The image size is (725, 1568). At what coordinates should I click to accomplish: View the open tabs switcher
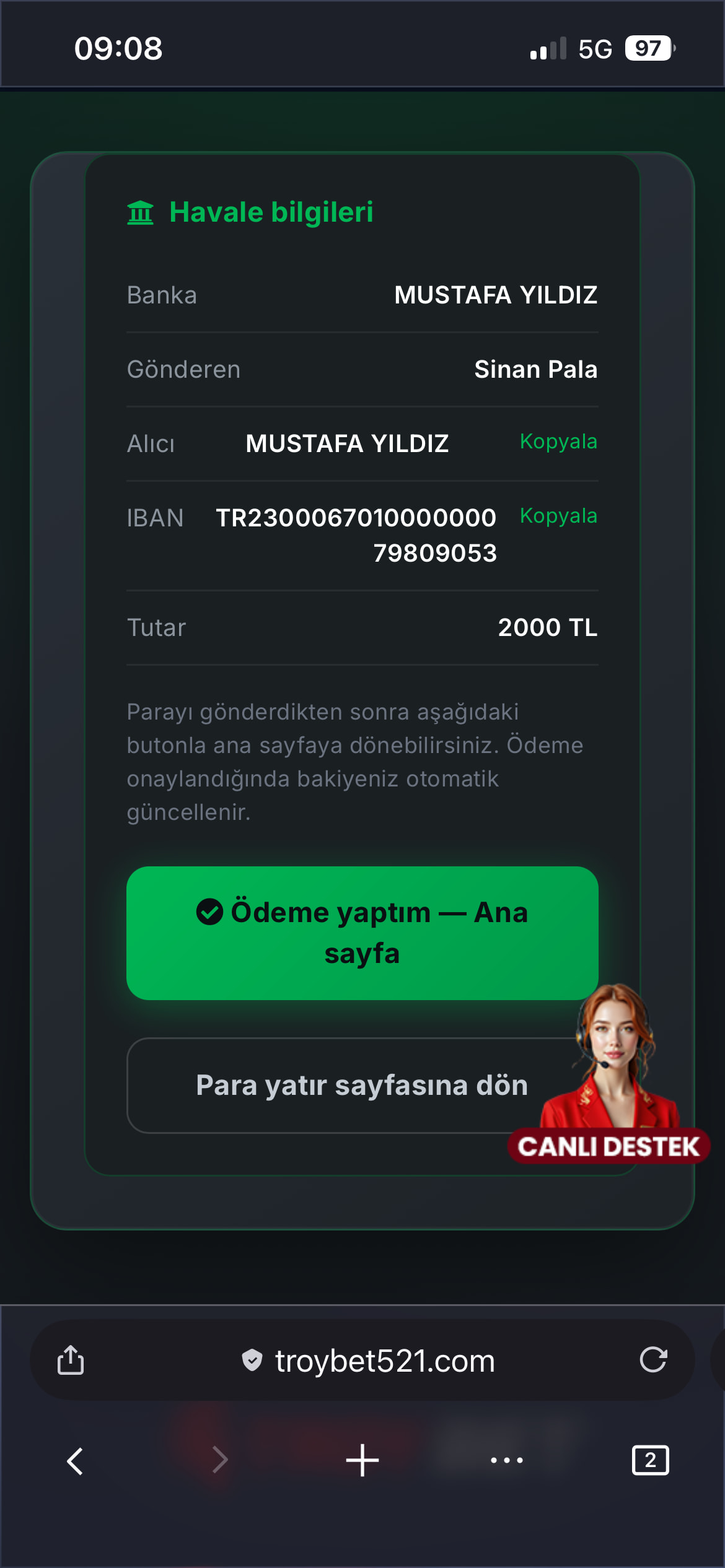click(x=650, y=1461)
